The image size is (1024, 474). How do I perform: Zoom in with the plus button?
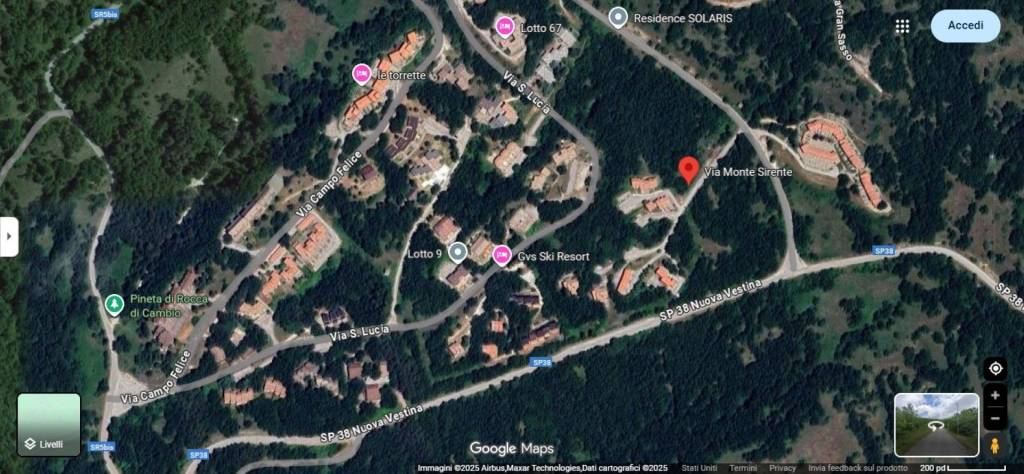pos(995,396)
